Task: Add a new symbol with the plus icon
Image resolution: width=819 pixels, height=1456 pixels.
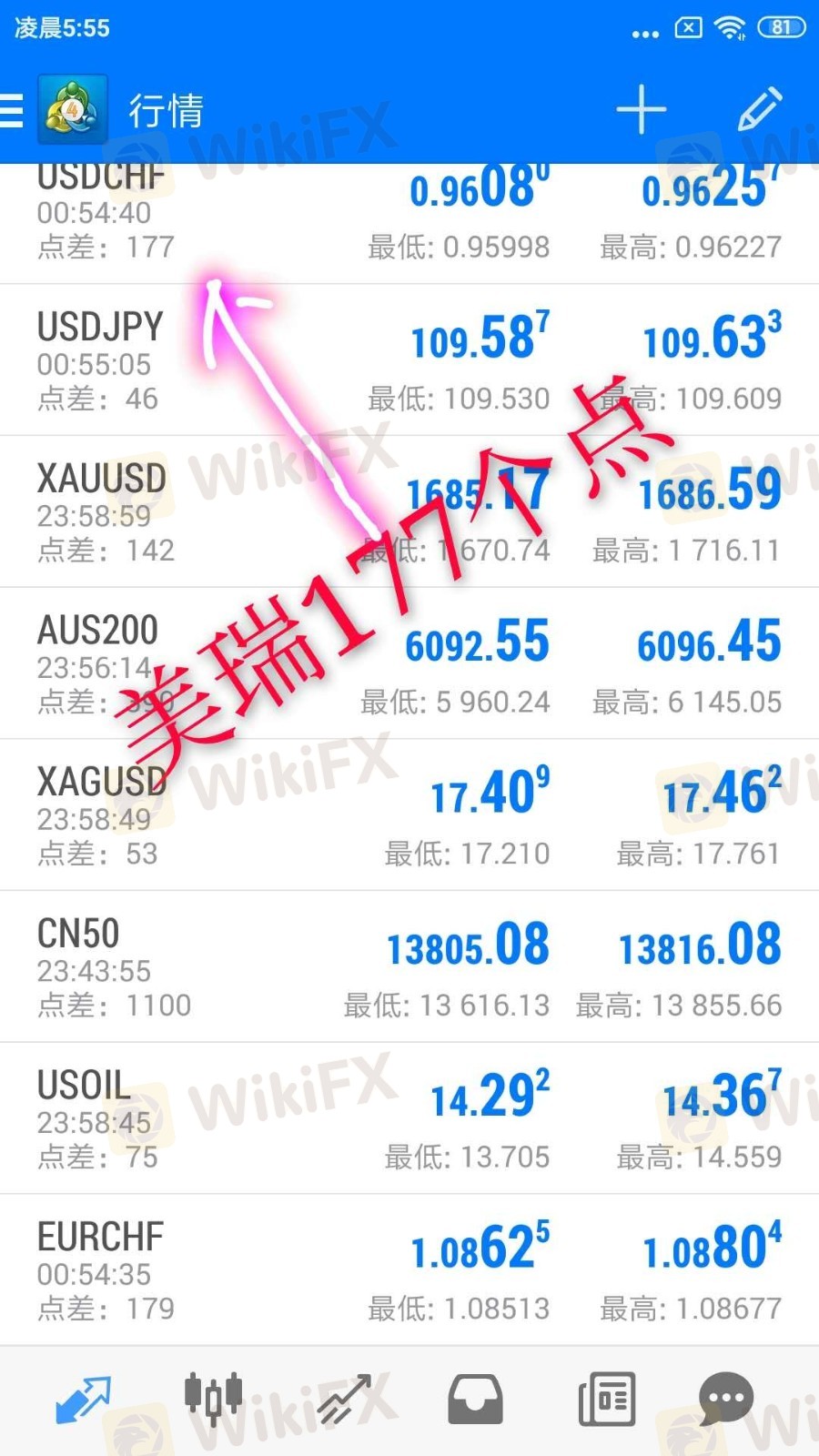Action: click(642, 110)
